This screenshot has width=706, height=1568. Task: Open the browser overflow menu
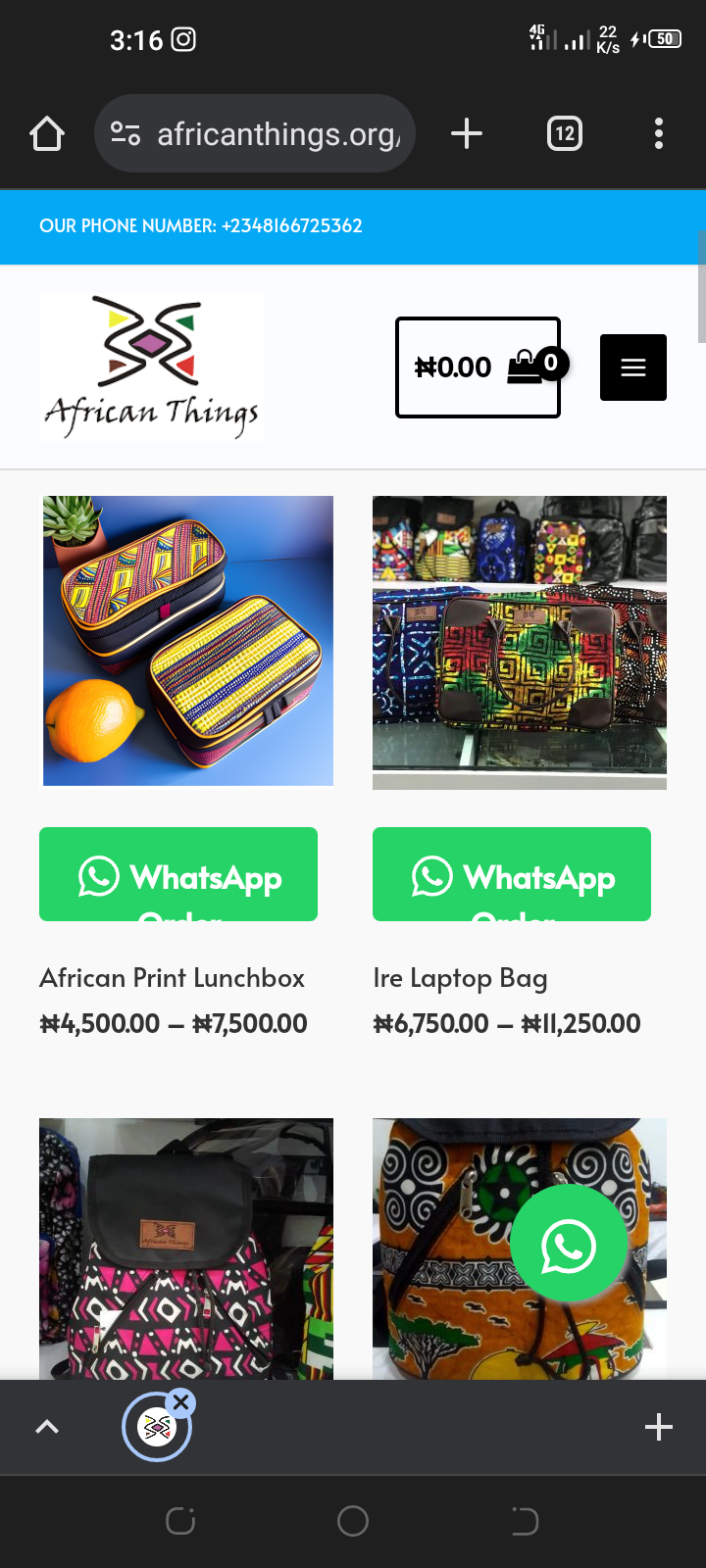[x=659, y=134]
